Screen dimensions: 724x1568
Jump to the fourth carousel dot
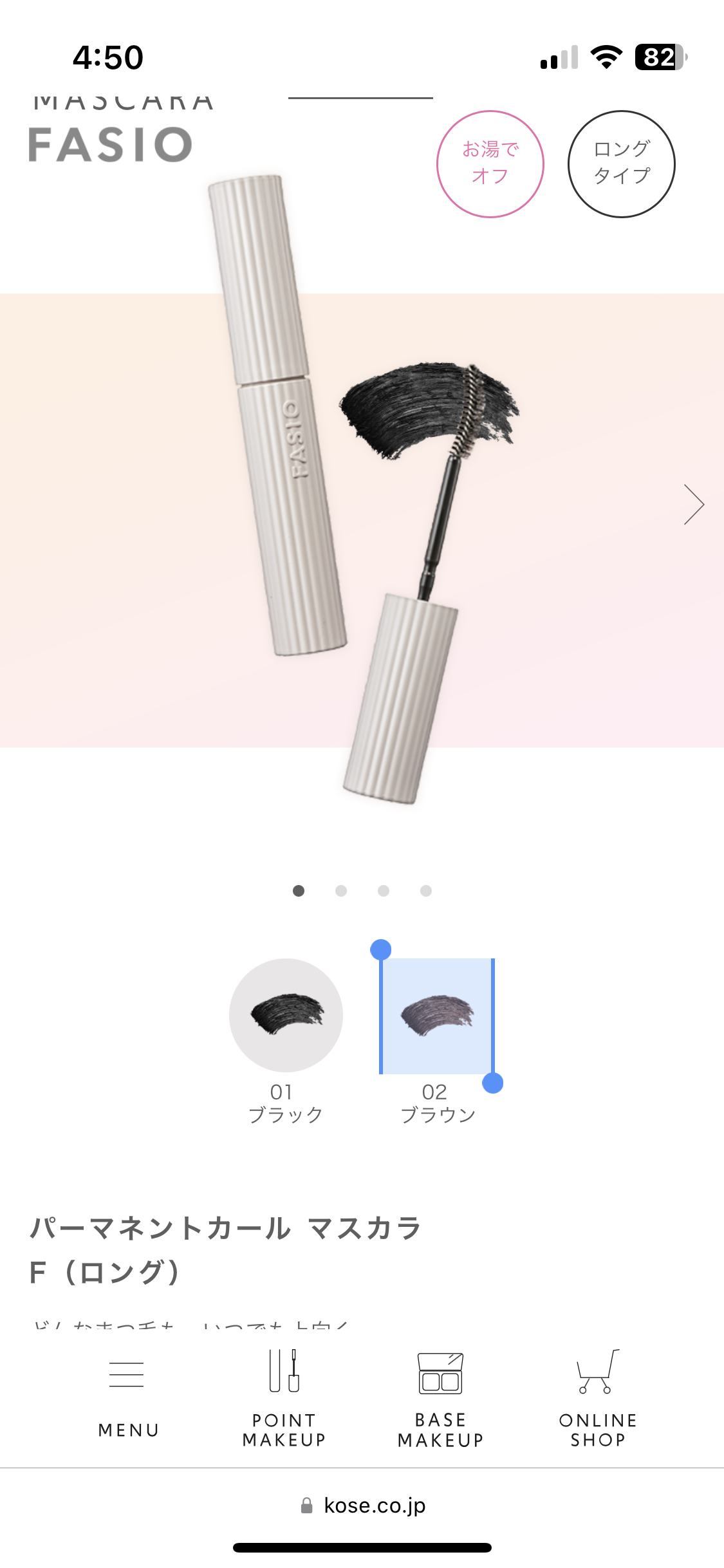click(x=426, y=891)
